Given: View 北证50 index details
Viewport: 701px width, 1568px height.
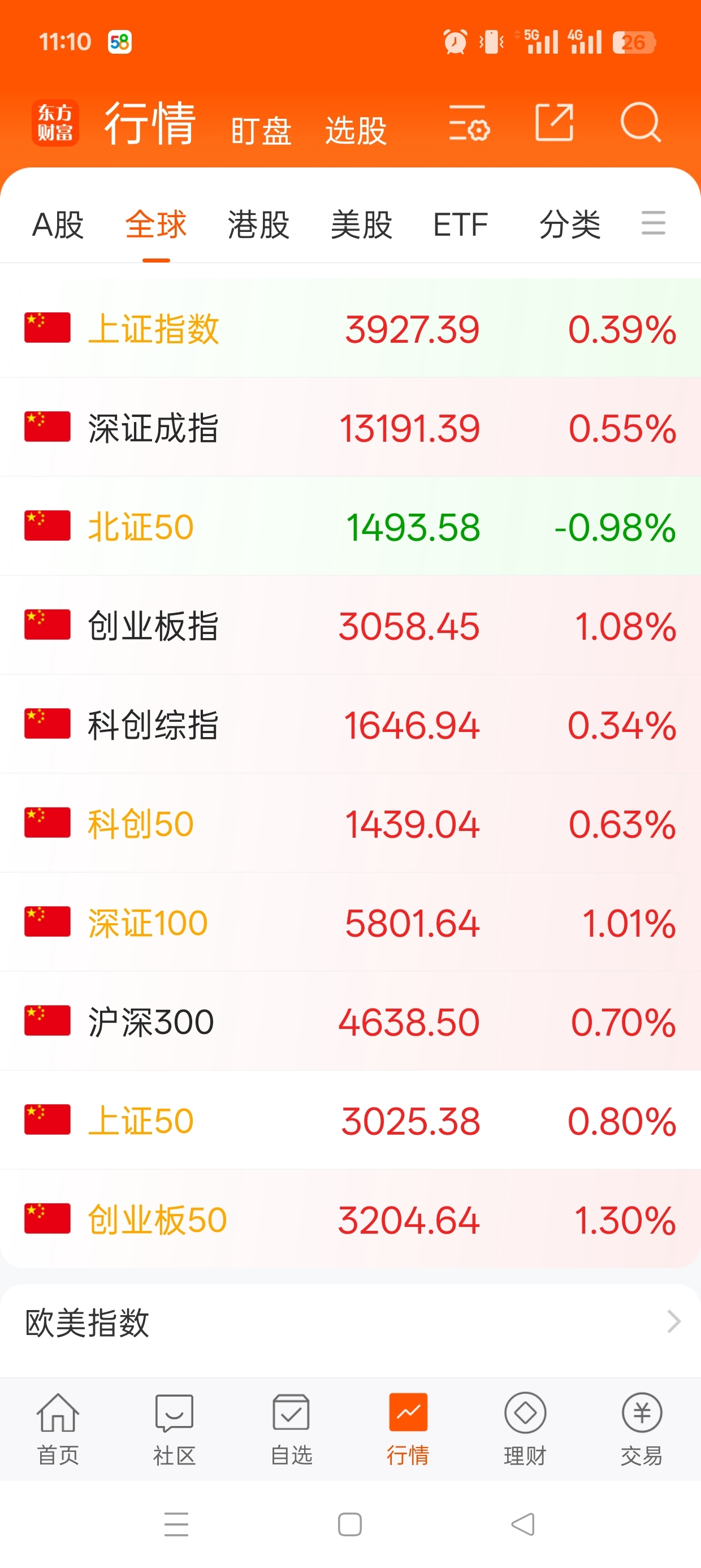Looking at the screenshot, I should click(350, 527).
